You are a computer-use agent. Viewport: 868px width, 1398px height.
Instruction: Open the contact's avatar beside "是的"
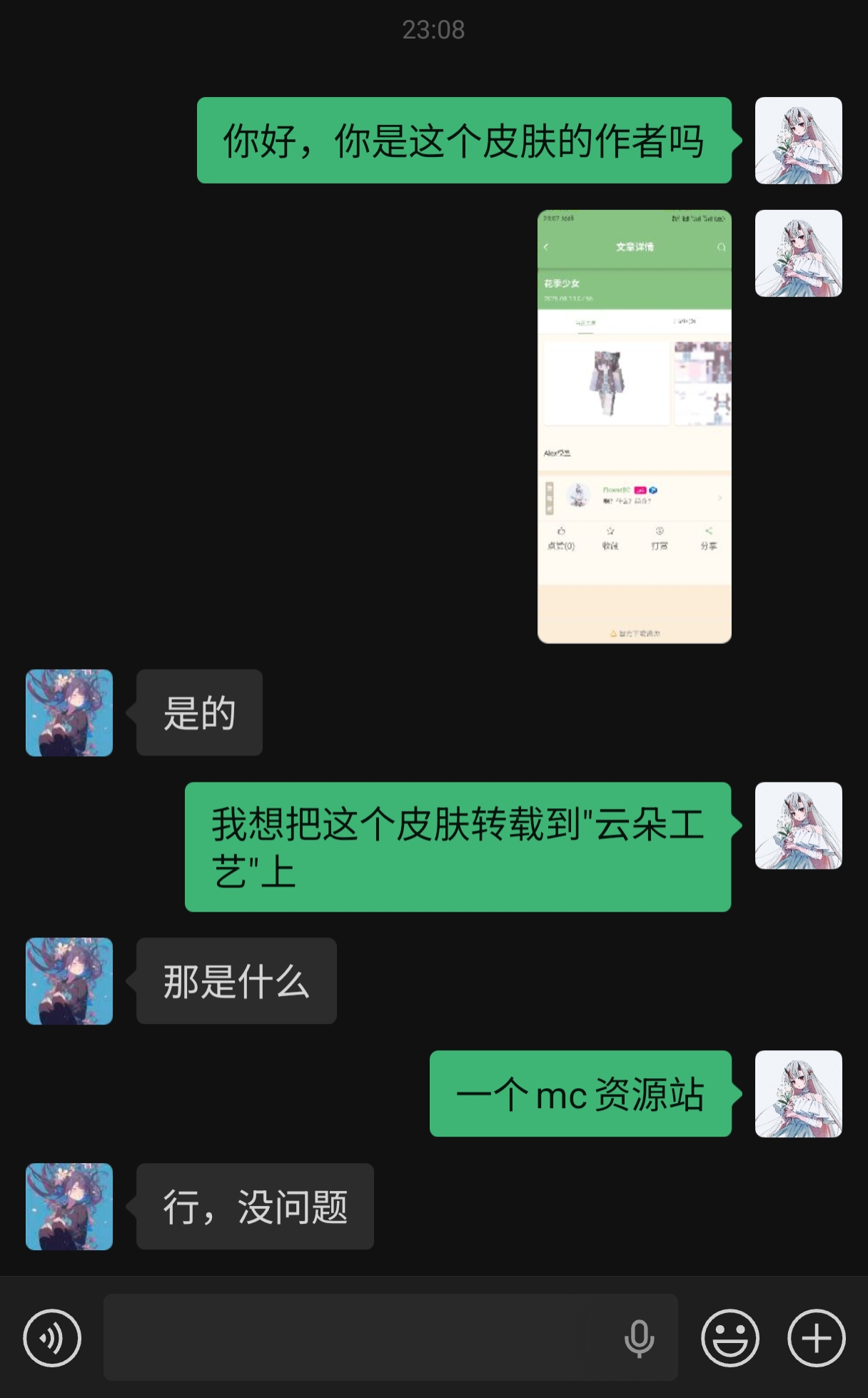coord(69,713)
